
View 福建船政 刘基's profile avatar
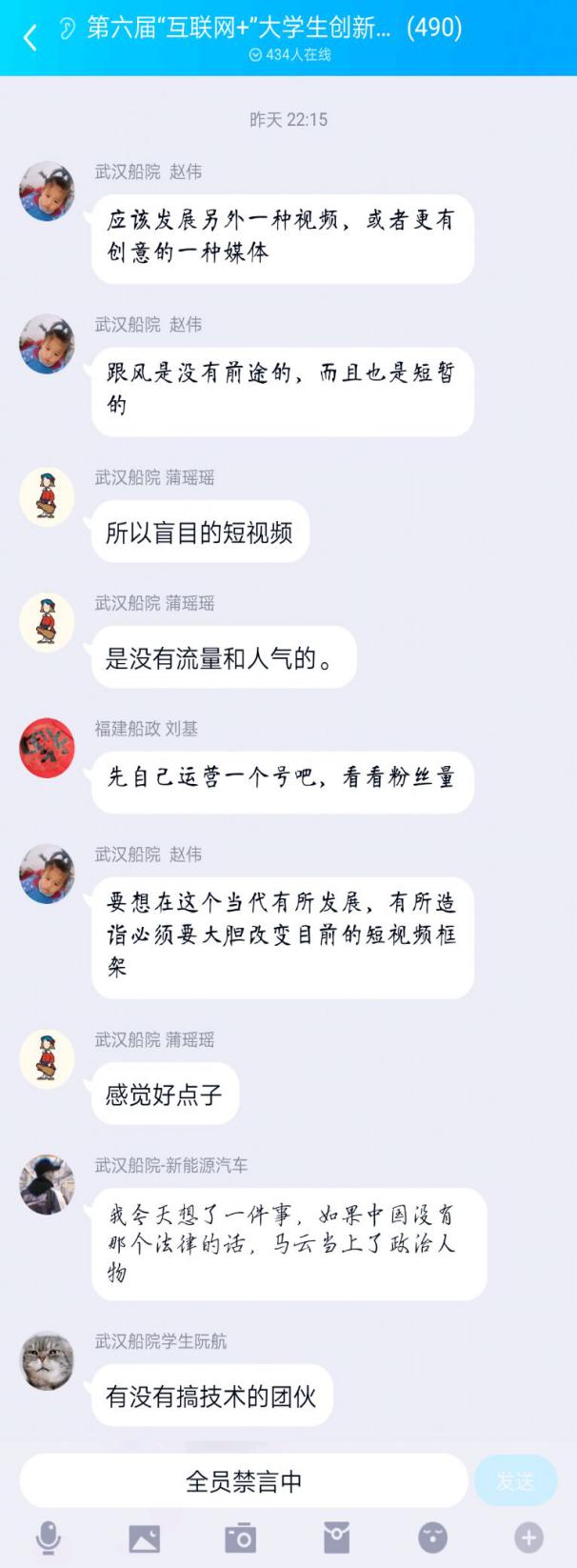tap(47, 748)
